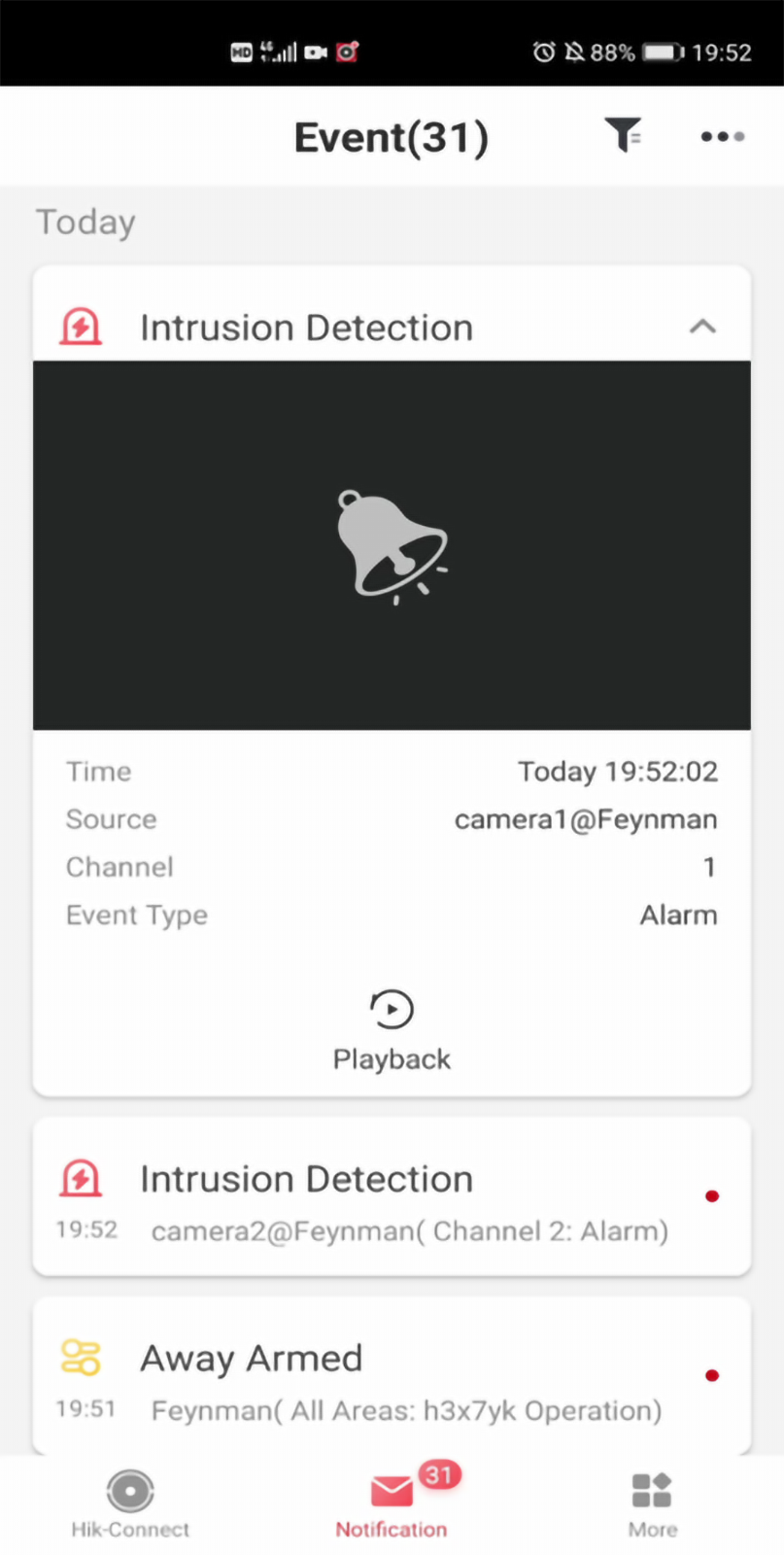Screen dimensions: 784x1555
Task: Open the three-dot overflow menu
Action: click(722, 137)
